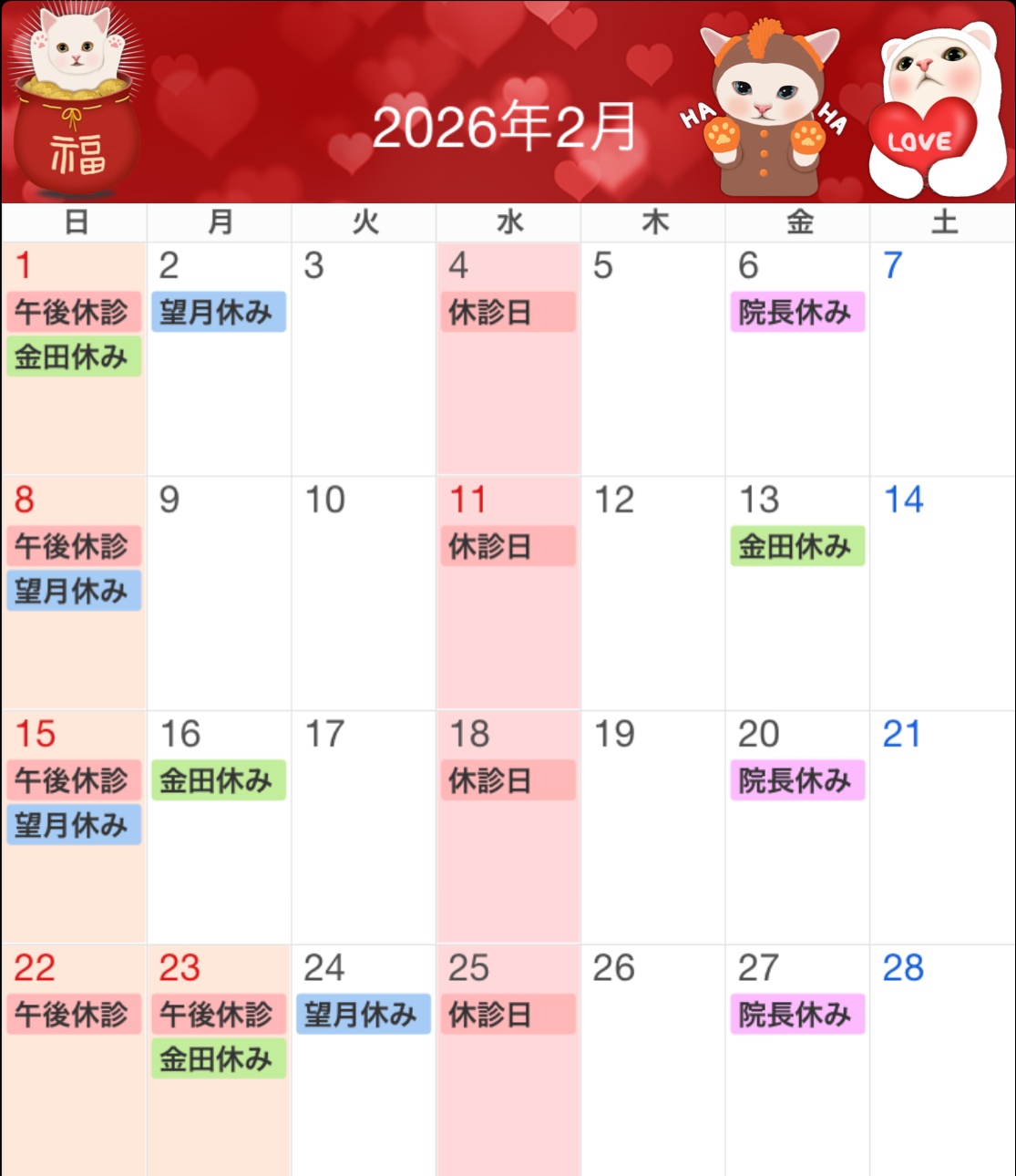
Task: Open the 望月休み event on February 24
Action: coord(363,1015)
